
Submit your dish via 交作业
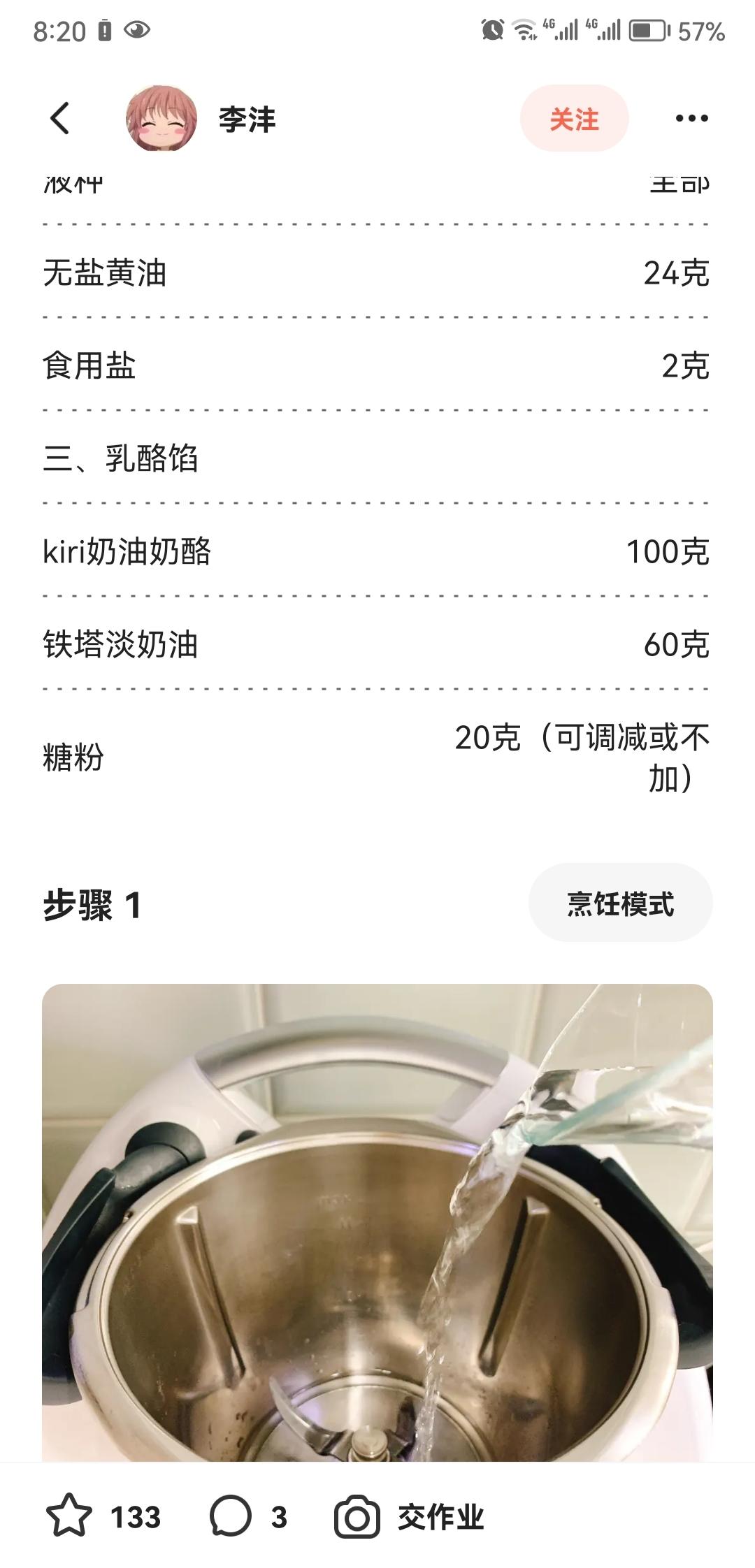(410, 1518)
